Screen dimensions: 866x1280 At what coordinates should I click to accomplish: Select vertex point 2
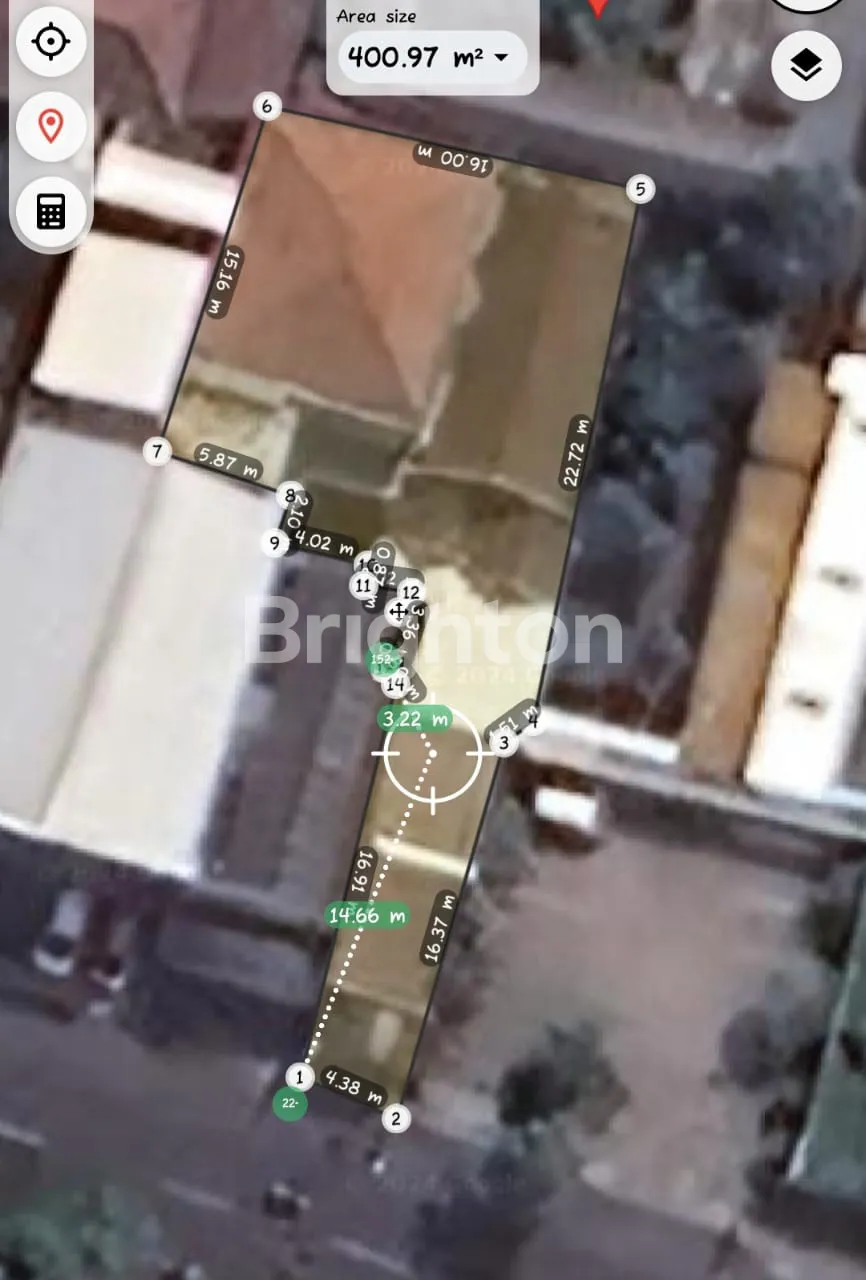click(x=396, y=1118)
